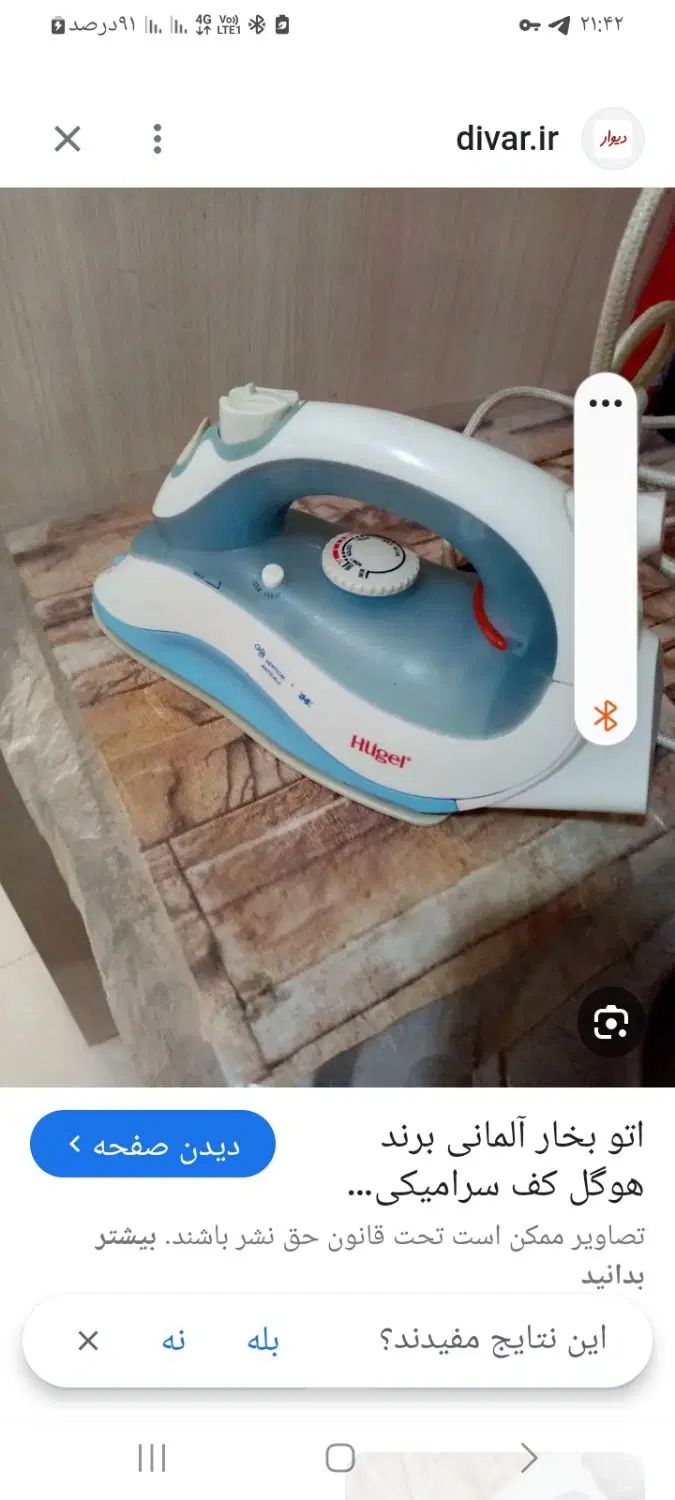Answer نه to the results feedback
Viewport: 675px width, 1500px height.
(x=174, y=1342)
